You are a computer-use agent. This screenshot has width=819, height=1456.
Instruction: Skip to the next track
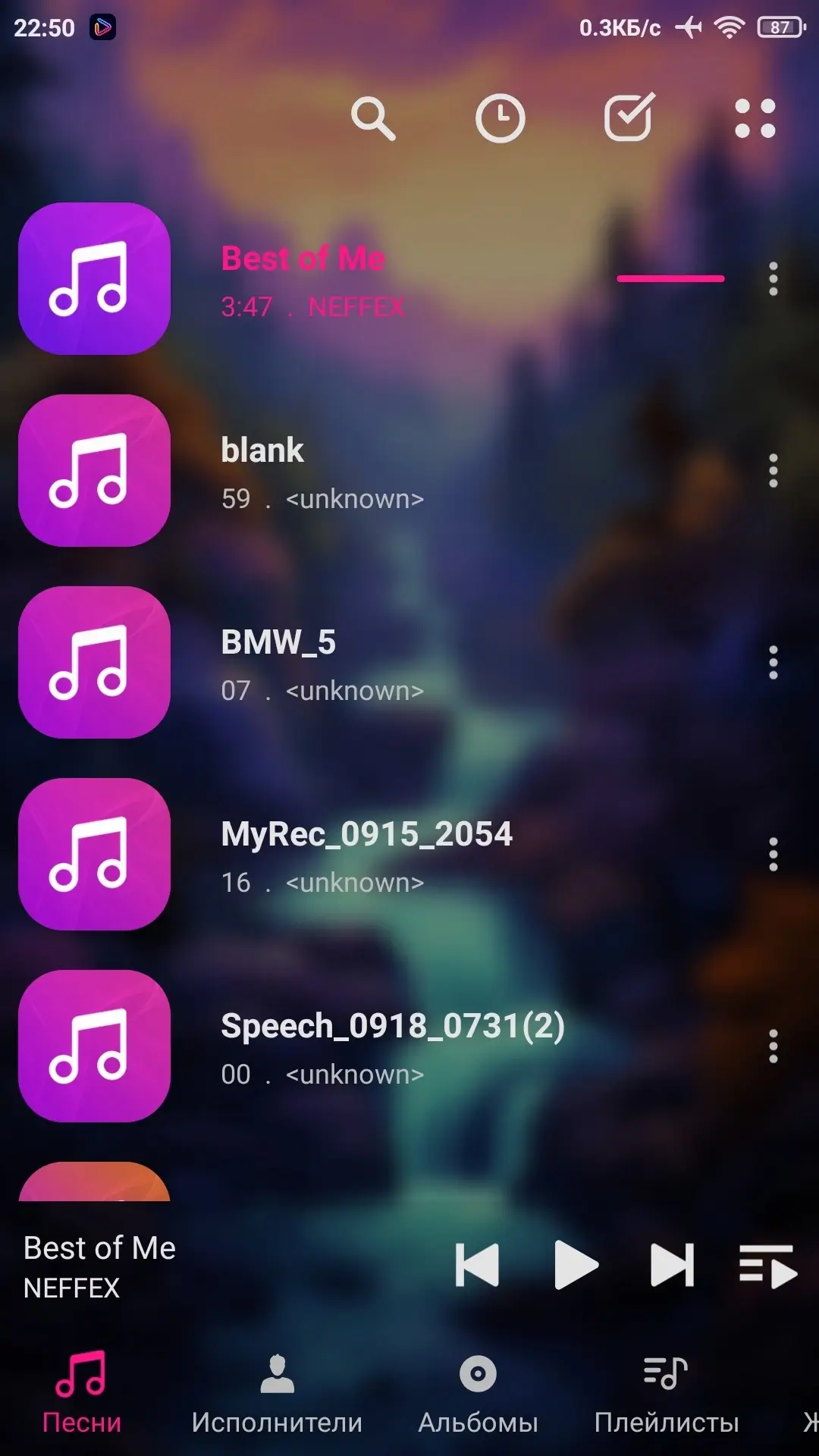pos(672,1265)
